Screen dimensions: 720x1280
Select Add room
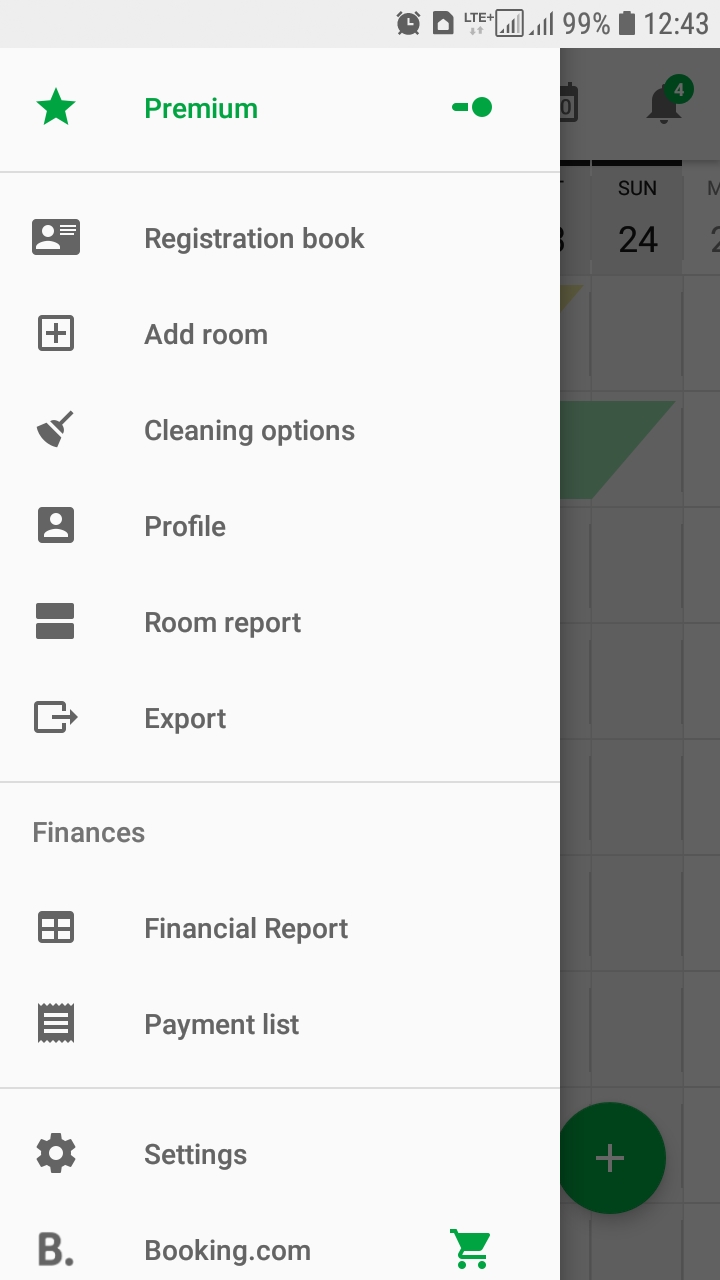(x=280, y=334)
